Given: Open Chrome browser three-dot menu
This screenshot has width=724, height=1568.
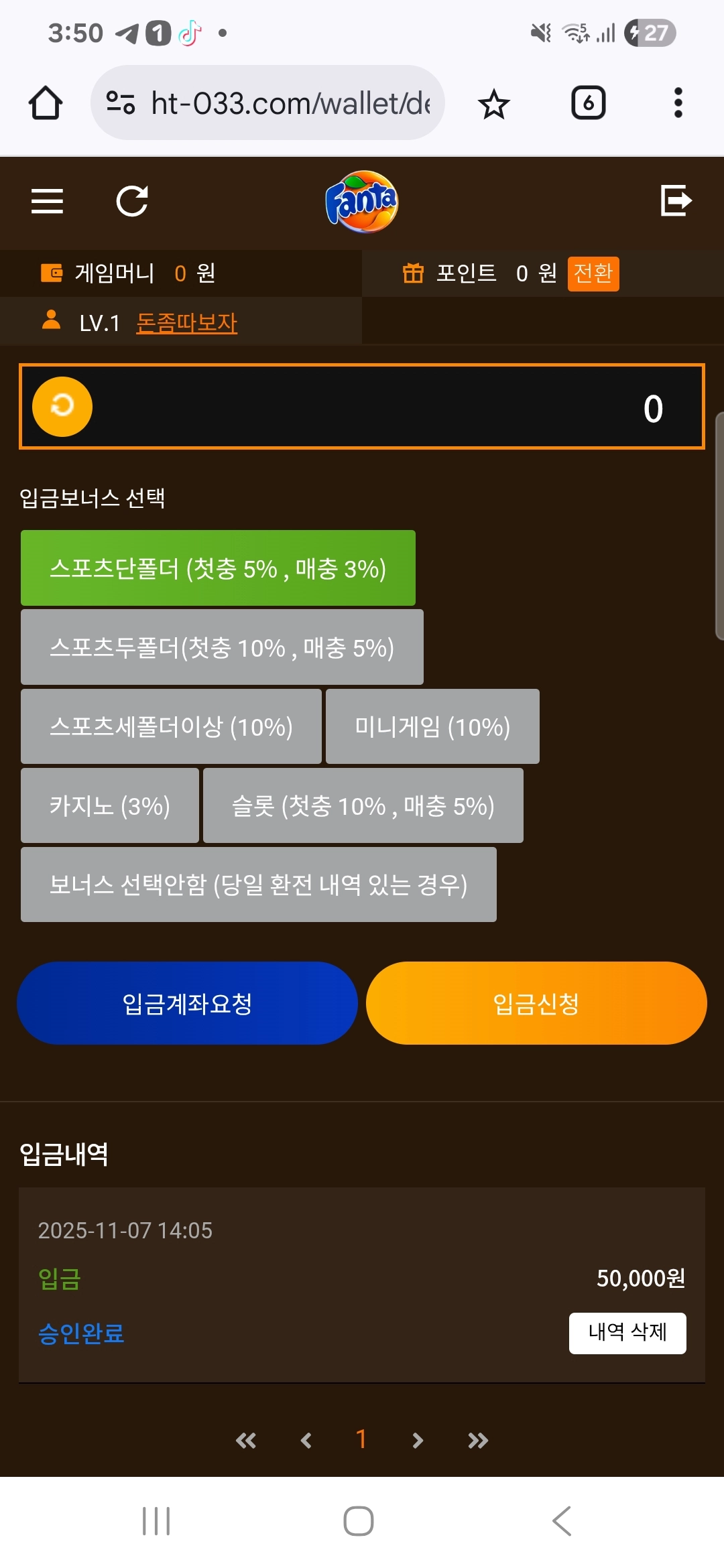Looking at the screenshot, I should click(677, 102).
